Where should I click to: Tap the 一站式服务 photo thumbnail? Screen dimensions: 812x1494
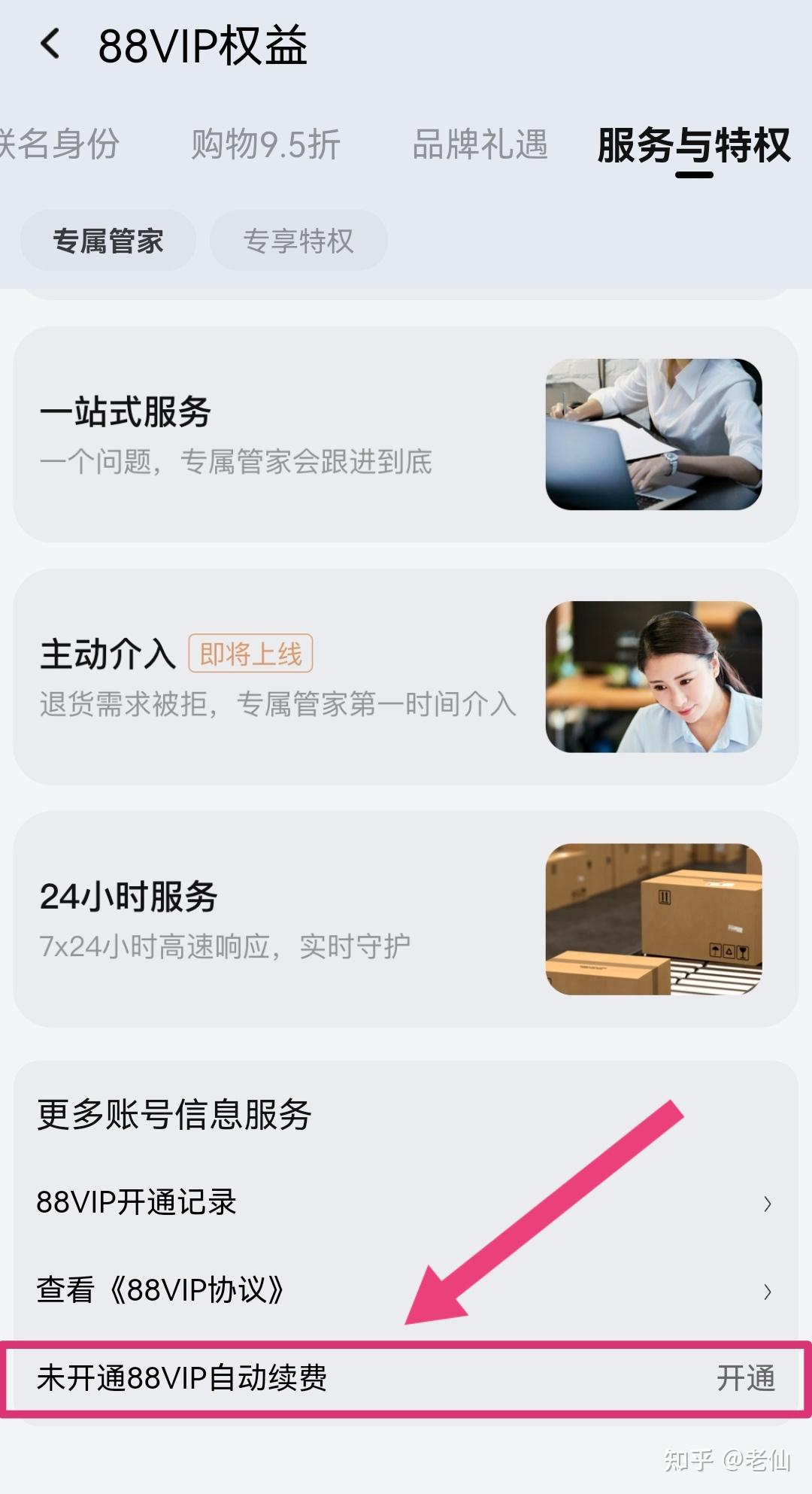653,435
